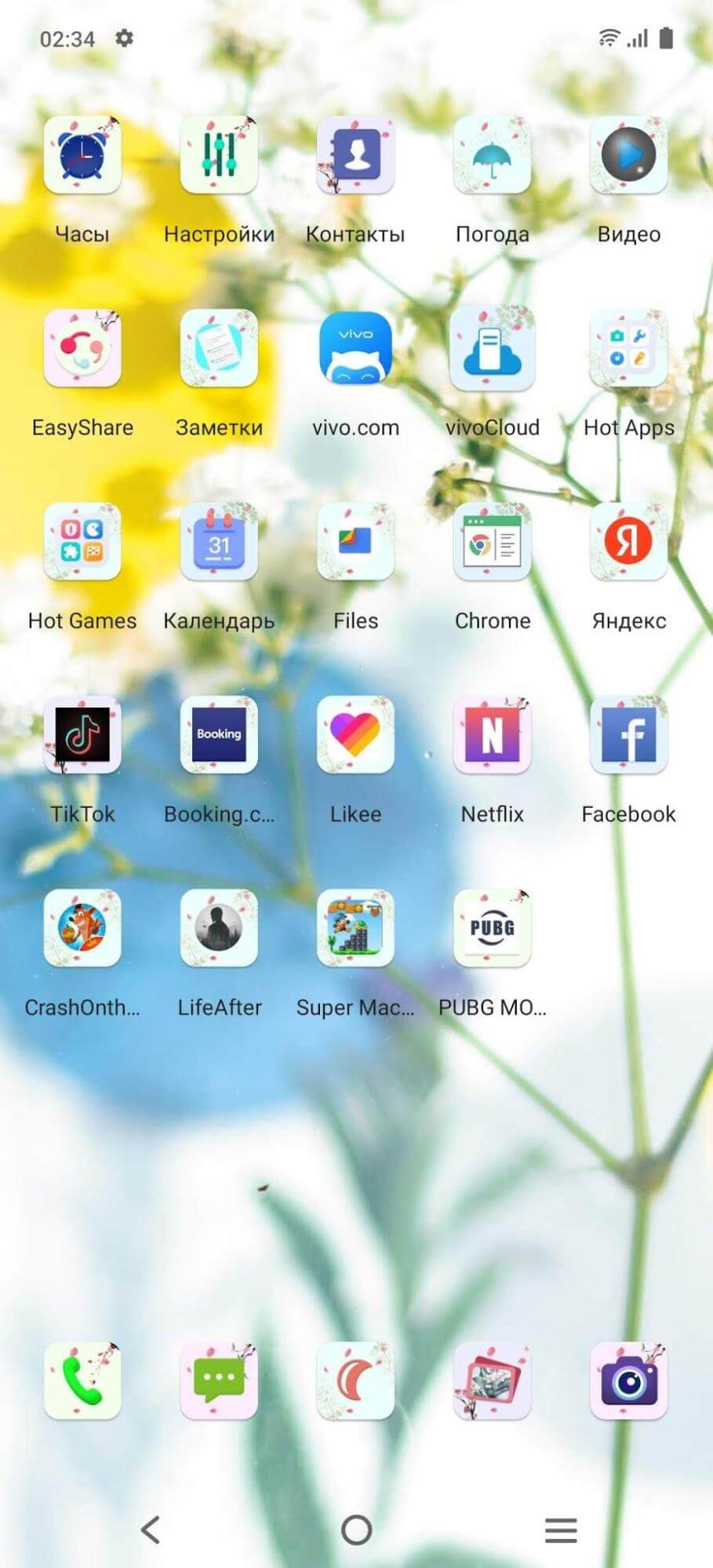Open the Часы clock app
This screenshot has width=713, height=1568.
(82, 155)
